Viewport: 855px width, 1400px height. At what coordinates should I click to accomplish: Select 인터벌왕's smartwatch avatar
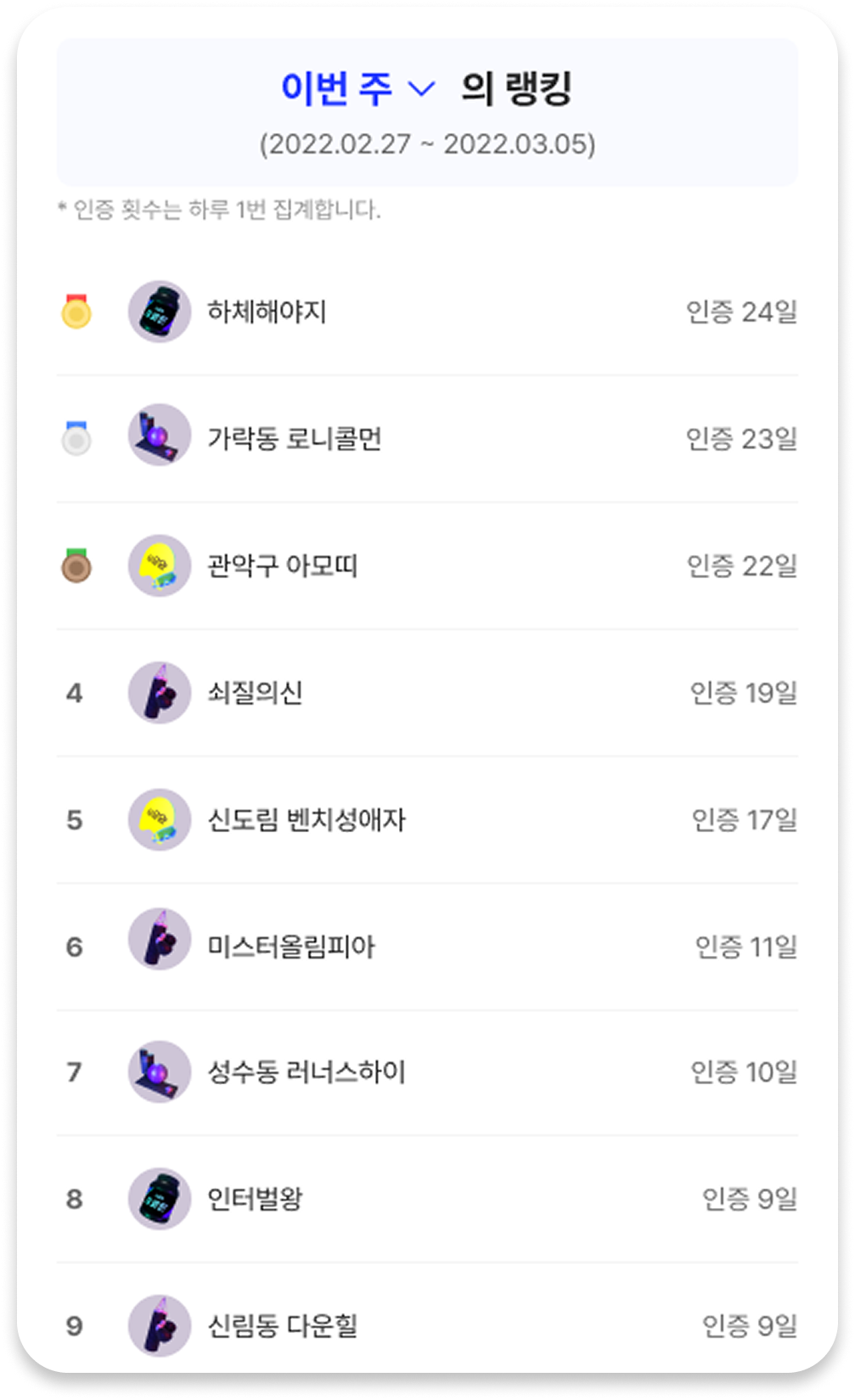(x=160, y=1195)
